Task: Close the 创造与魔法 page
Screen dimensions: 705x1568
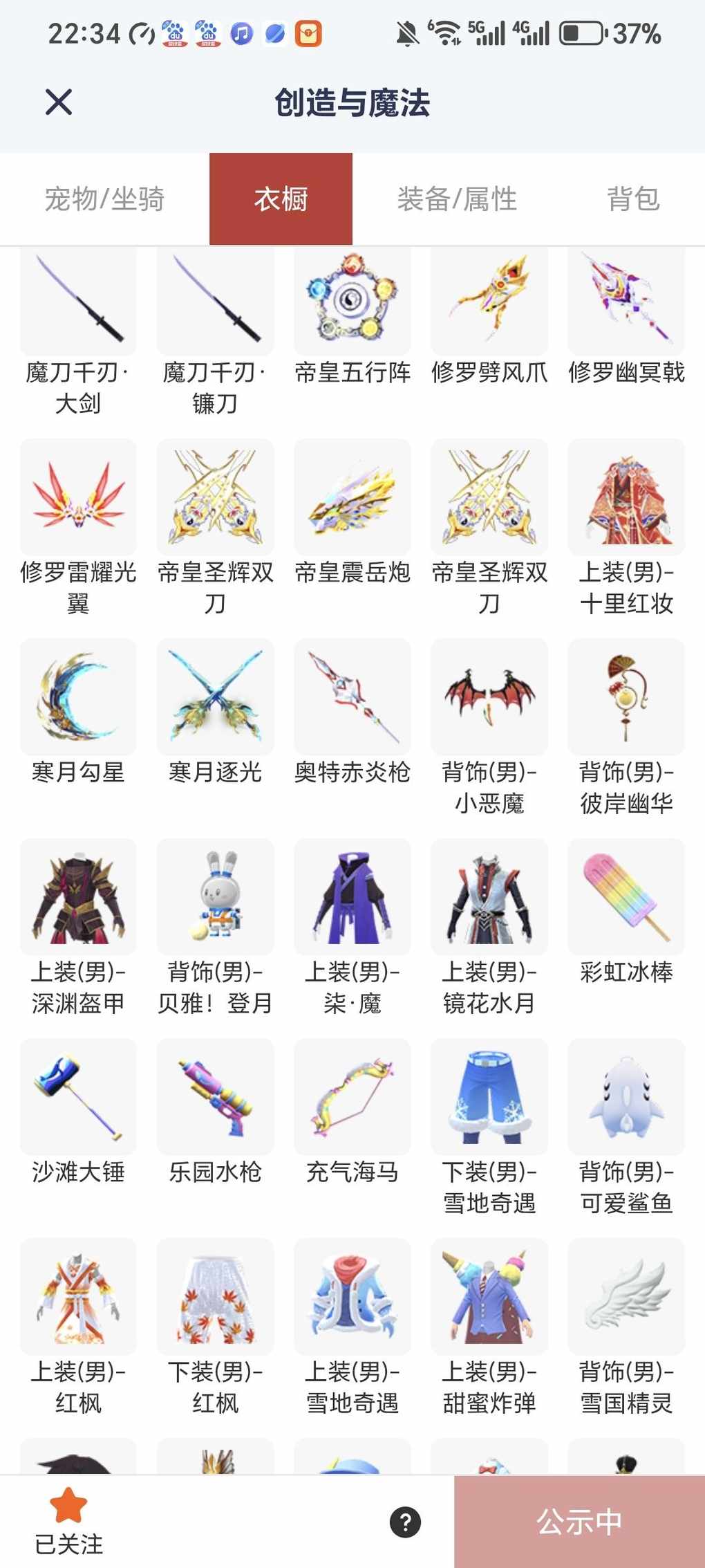Action: [59, 102]
